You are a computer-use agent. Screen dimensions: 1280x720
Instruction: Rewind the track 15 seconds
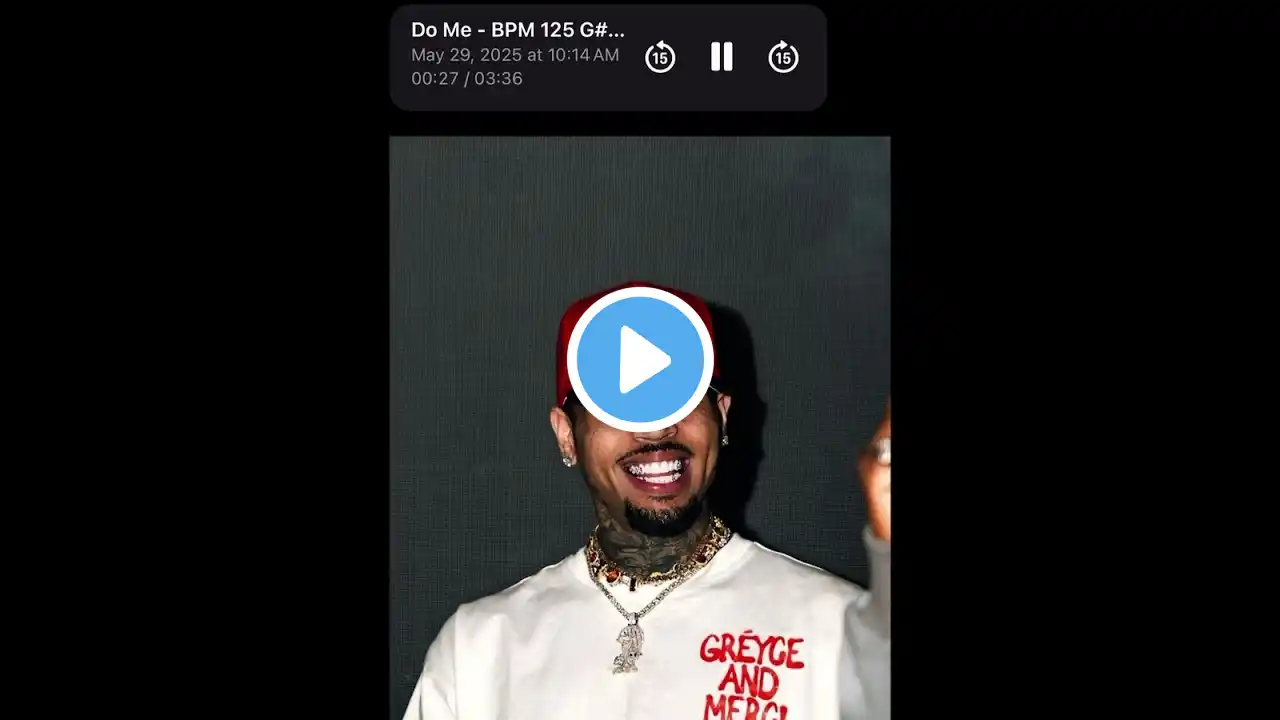pyautogui.click(x=660, y=57)
